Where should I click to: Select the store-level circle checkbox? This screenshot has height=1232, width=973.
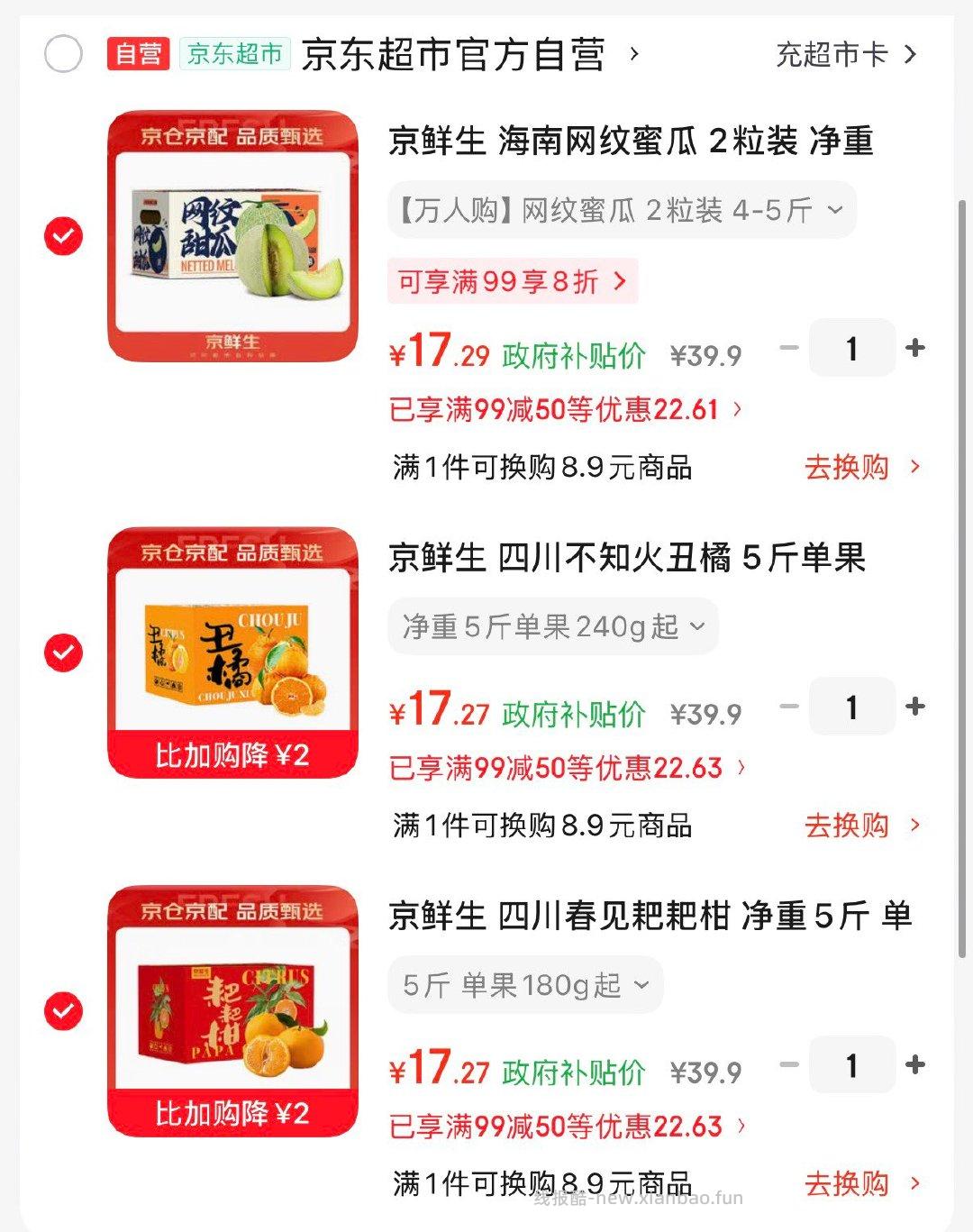[x=61, y=54]
